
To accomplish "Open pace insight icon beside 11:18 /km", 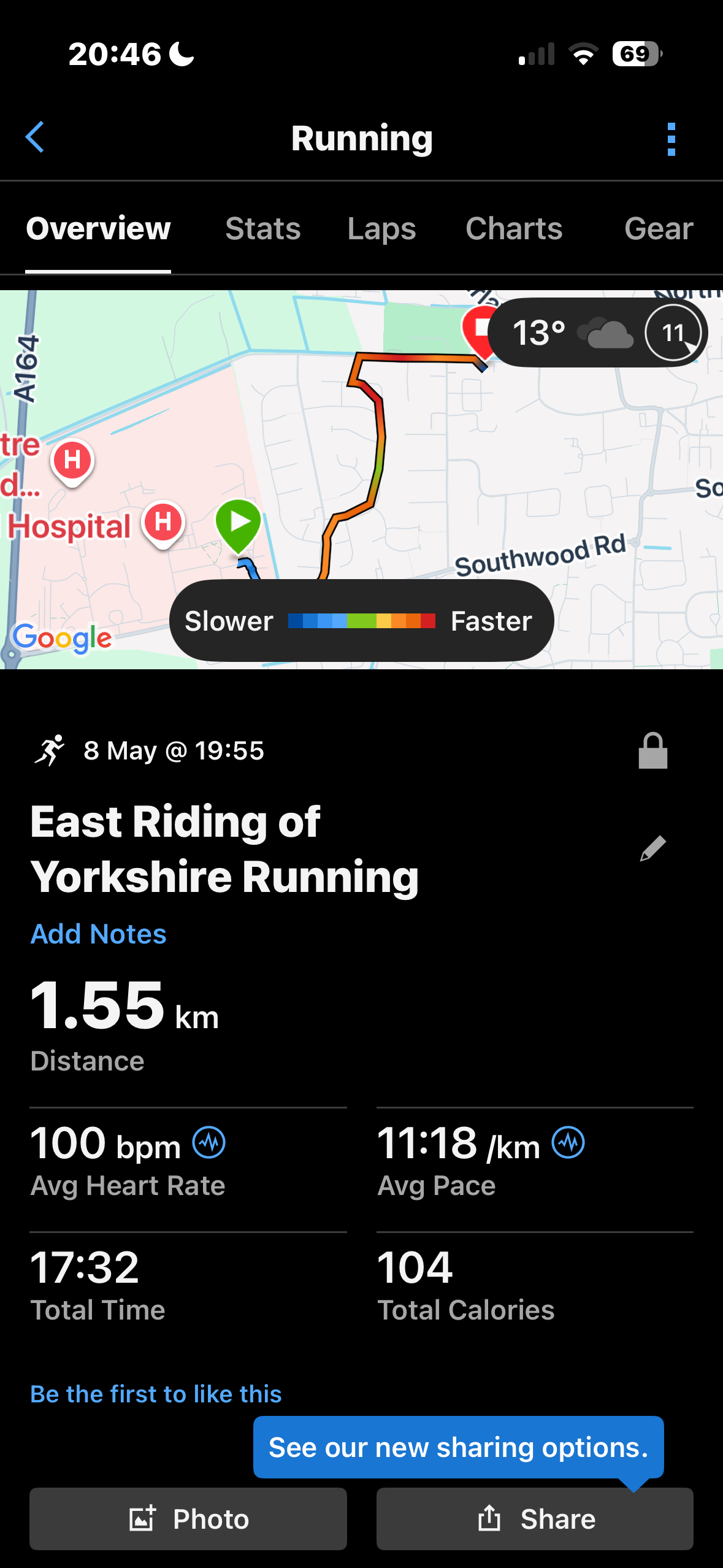I will [568, 1143].
